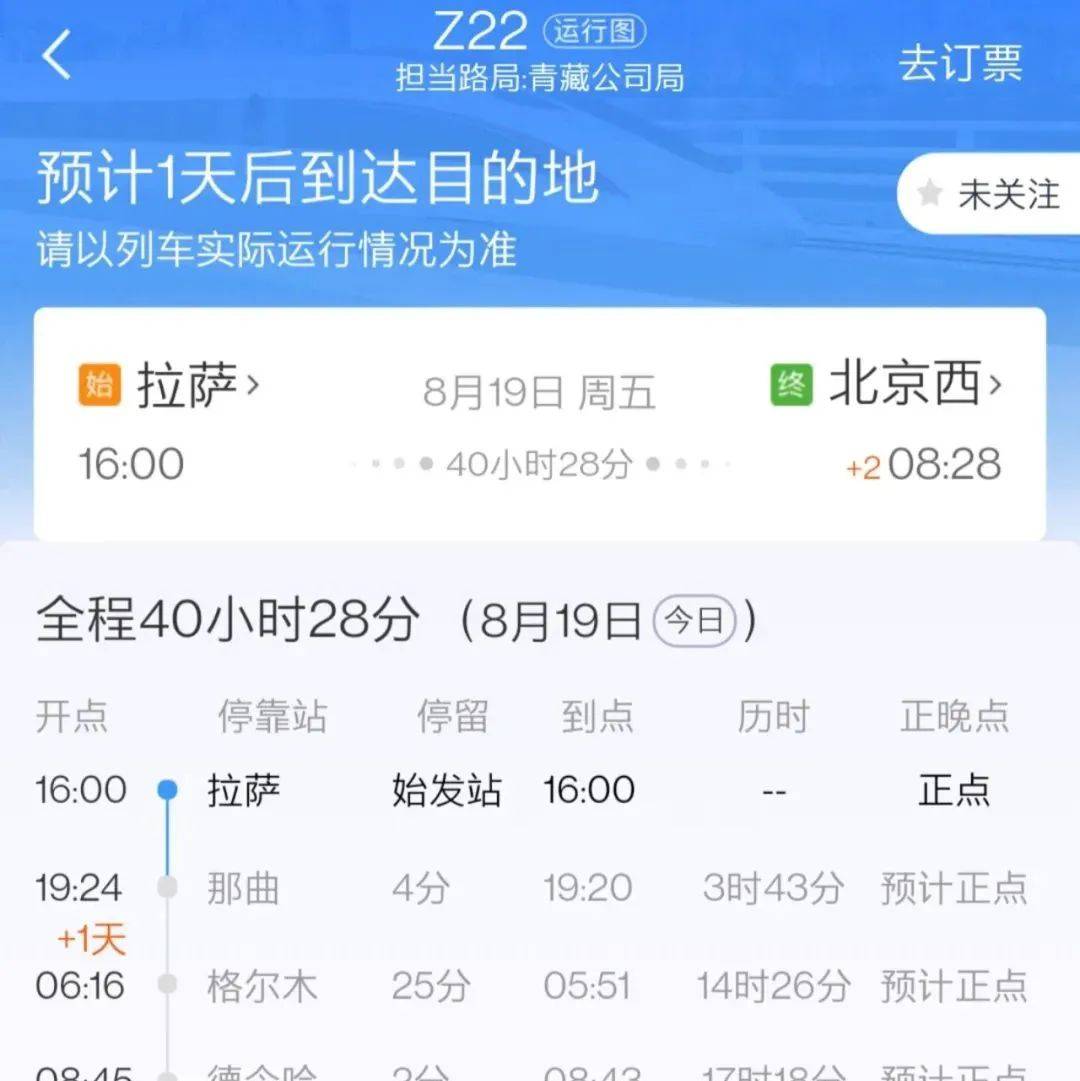Tap the journey progress dots indicator
Viewport: 1080px width, 1081px height.
[540, 463]
